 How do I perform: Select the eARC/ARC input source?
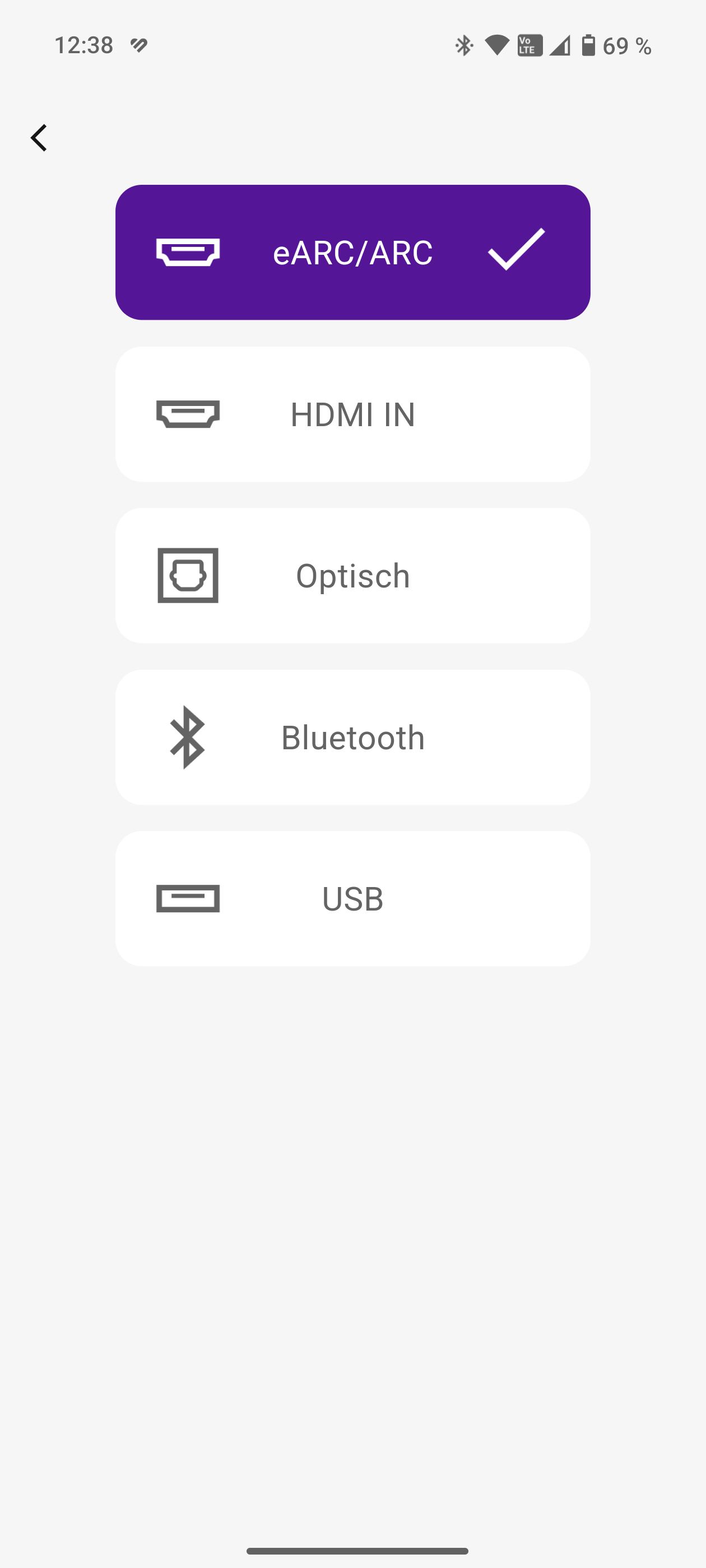[352, 252]
